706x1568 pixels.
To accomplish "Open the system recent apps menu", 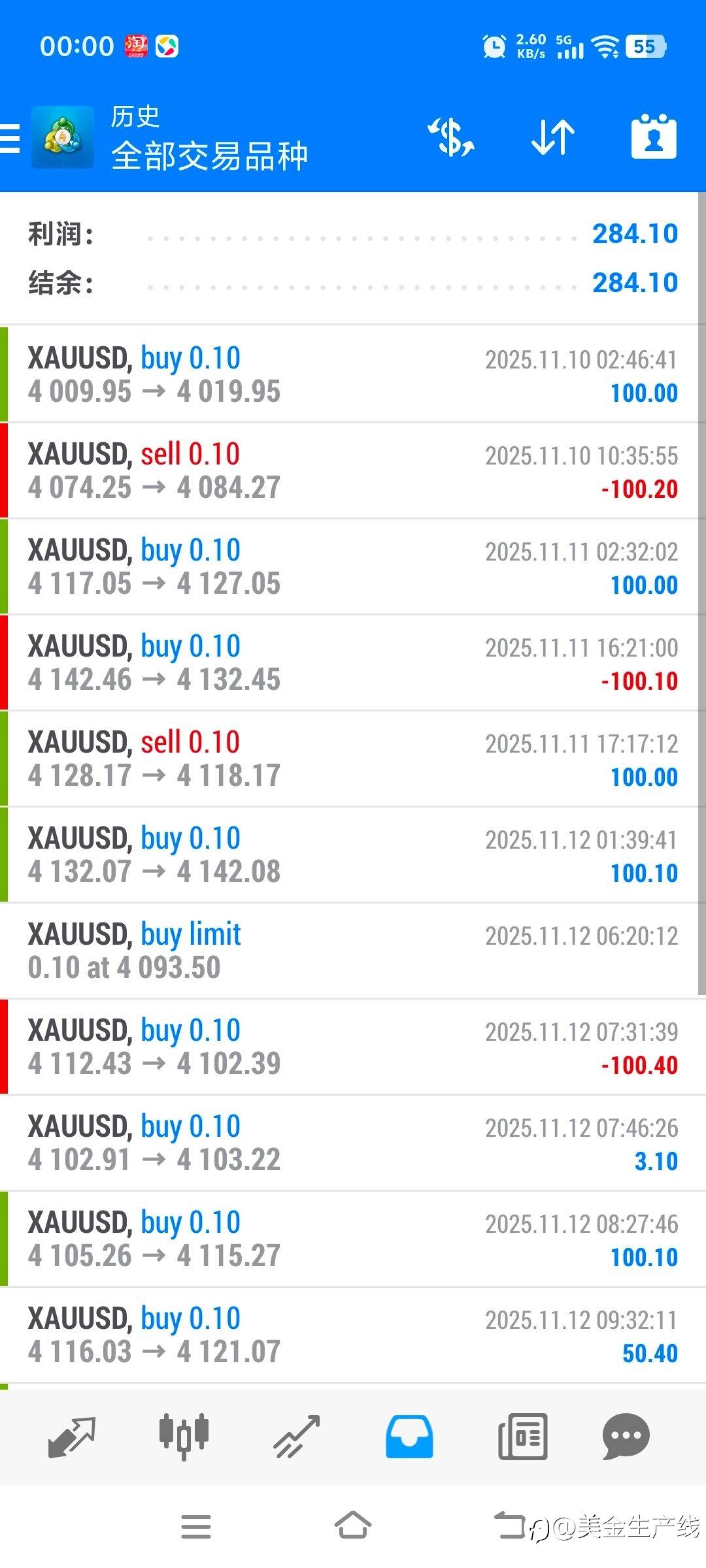I will (x=196, y=1526).
